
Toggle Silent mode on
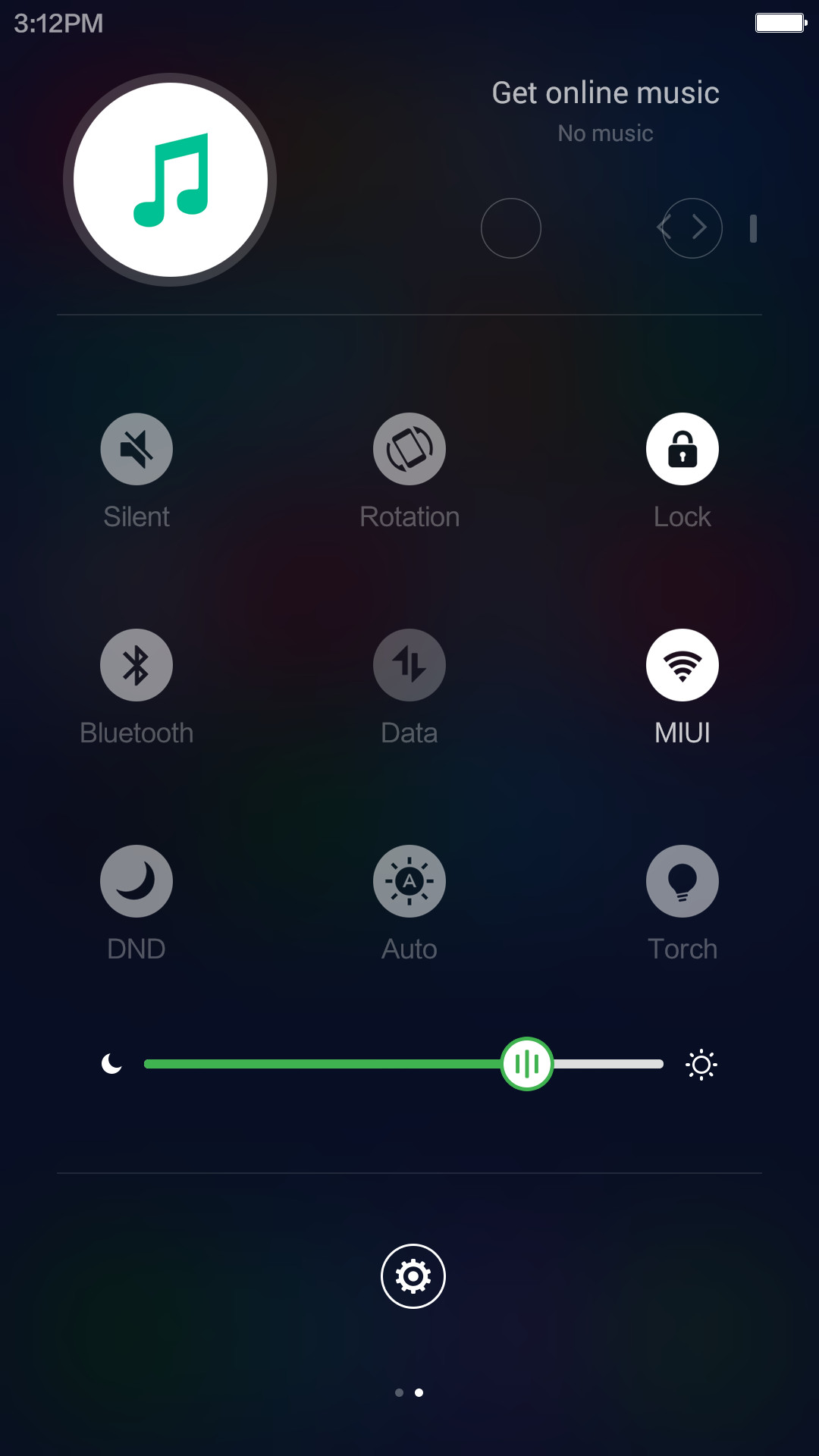[136, 449]
